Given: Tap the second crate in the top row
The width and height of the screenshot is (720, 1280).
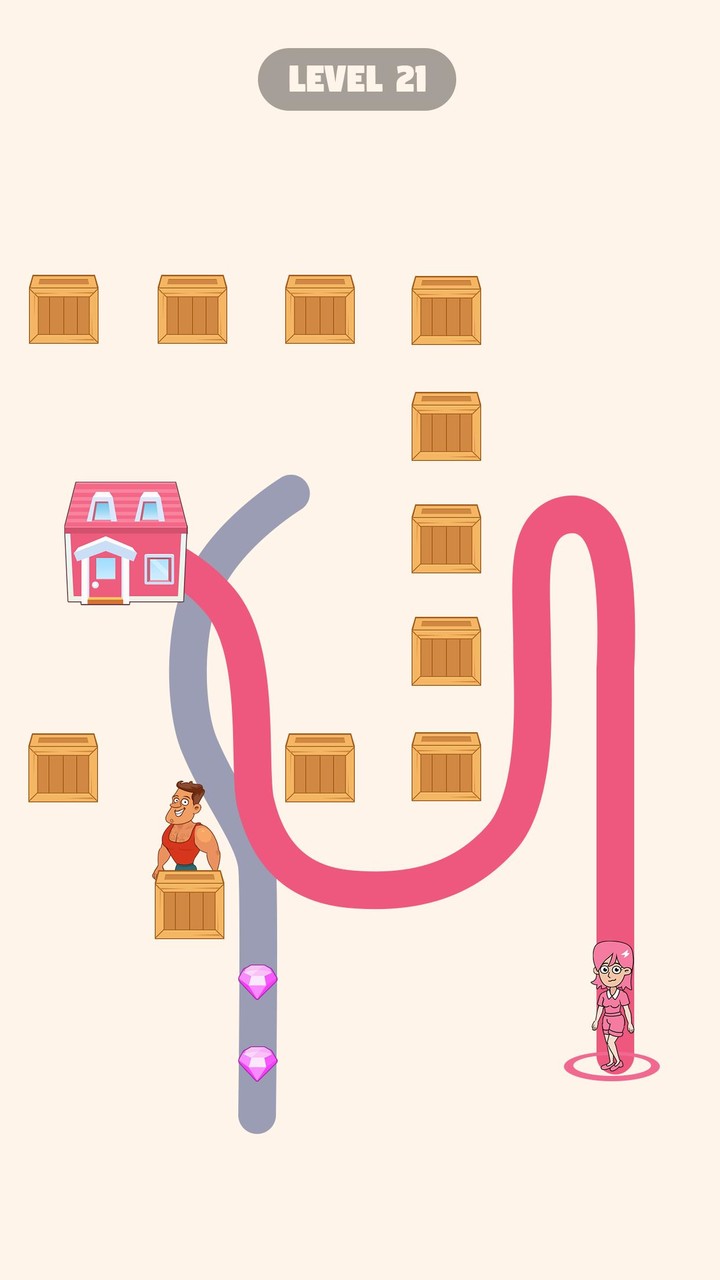Looking at the screenshot, I should pyautogui.click(x=192, y=310).
